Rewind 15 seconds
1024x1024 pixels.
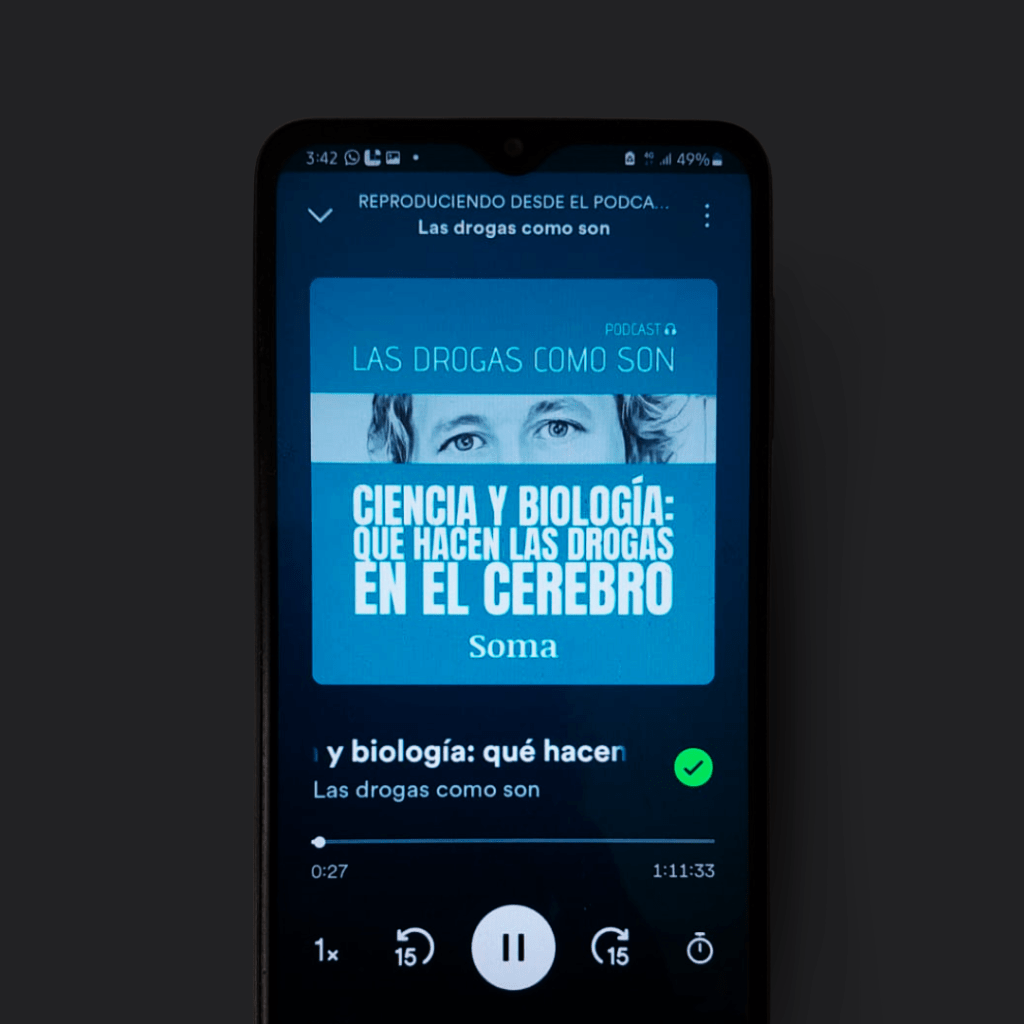[x=413, y=948]
